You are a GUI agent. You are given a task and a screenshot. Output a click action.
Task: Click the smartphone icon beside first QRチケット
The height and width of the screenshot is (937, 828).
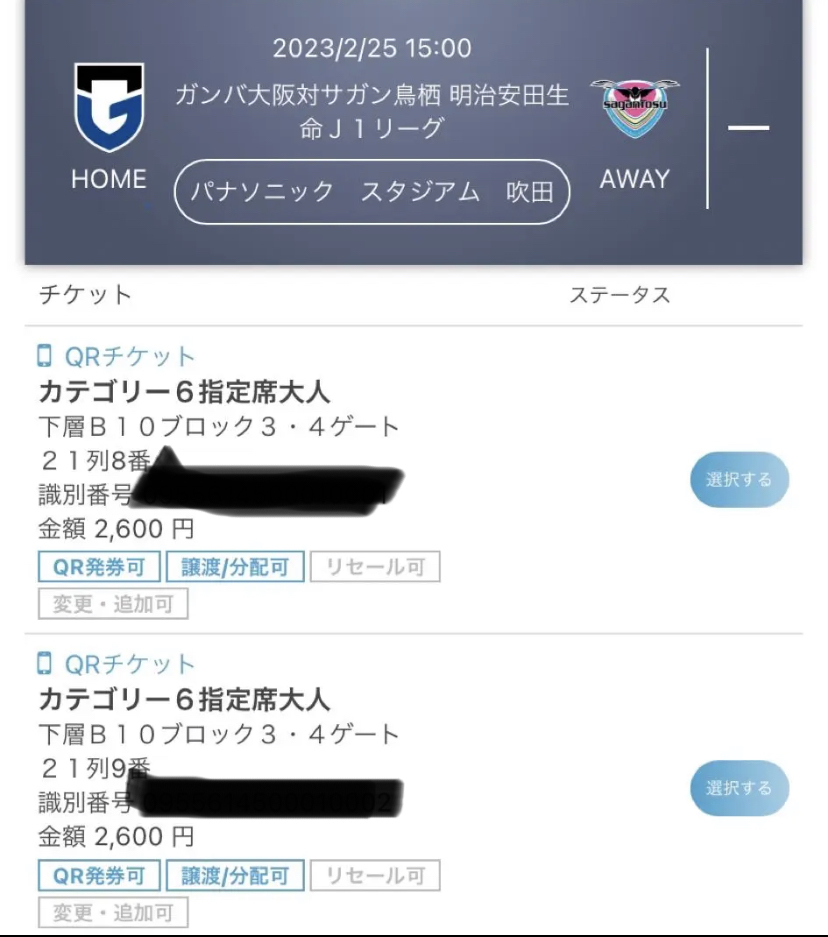coord(46,352)
